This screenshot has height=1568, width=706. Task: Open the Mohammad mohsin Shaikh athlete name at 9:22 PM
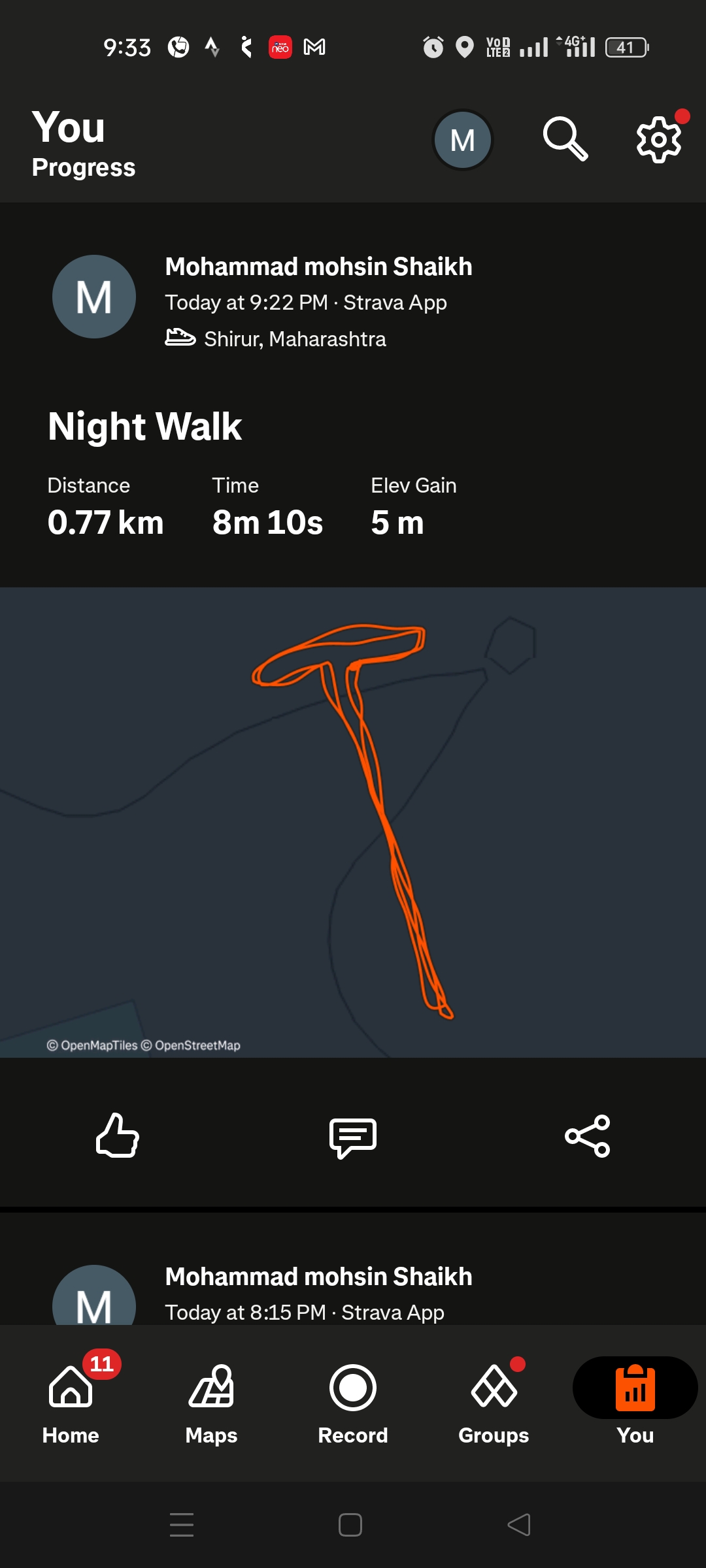pos(318,267)
